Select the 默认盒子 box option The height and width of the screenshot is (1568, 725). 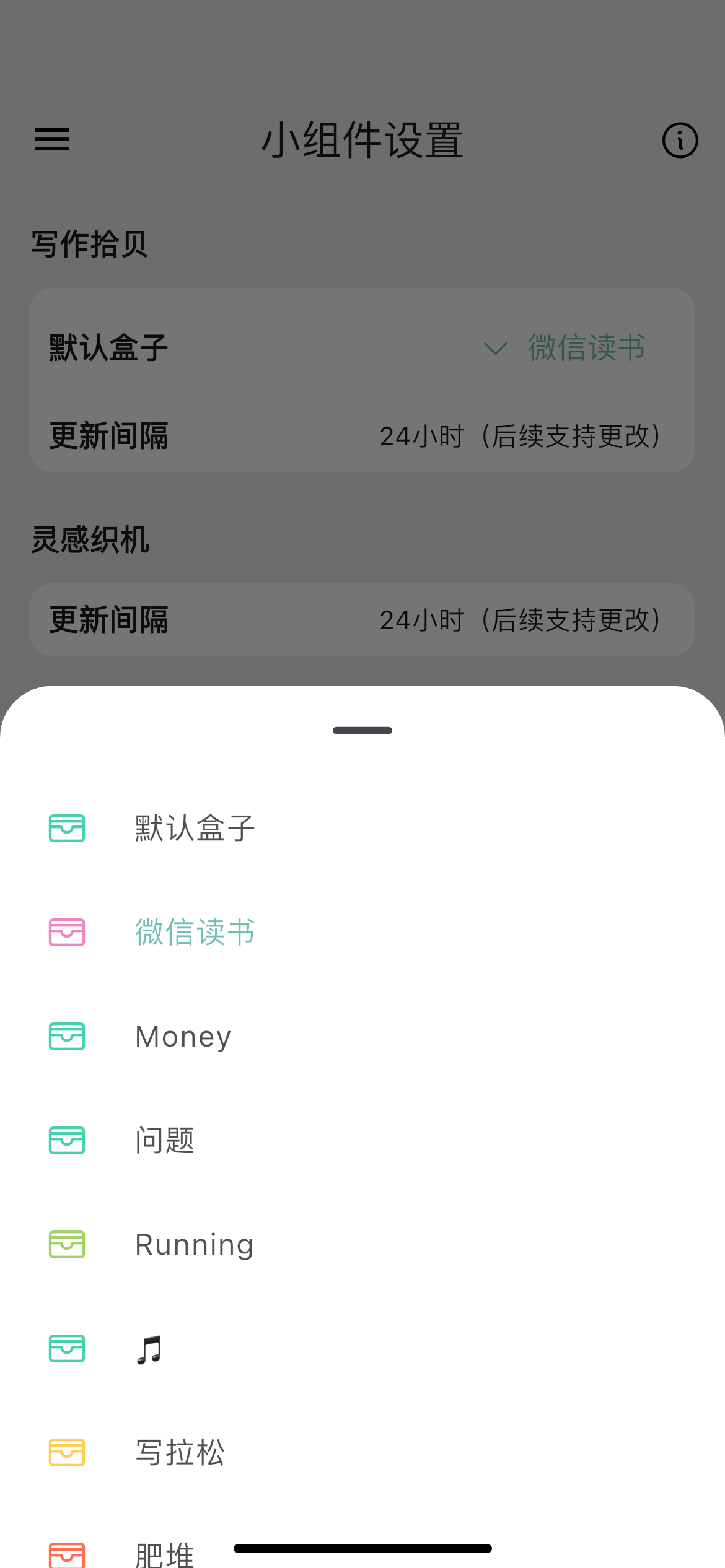tap(362, 829)
